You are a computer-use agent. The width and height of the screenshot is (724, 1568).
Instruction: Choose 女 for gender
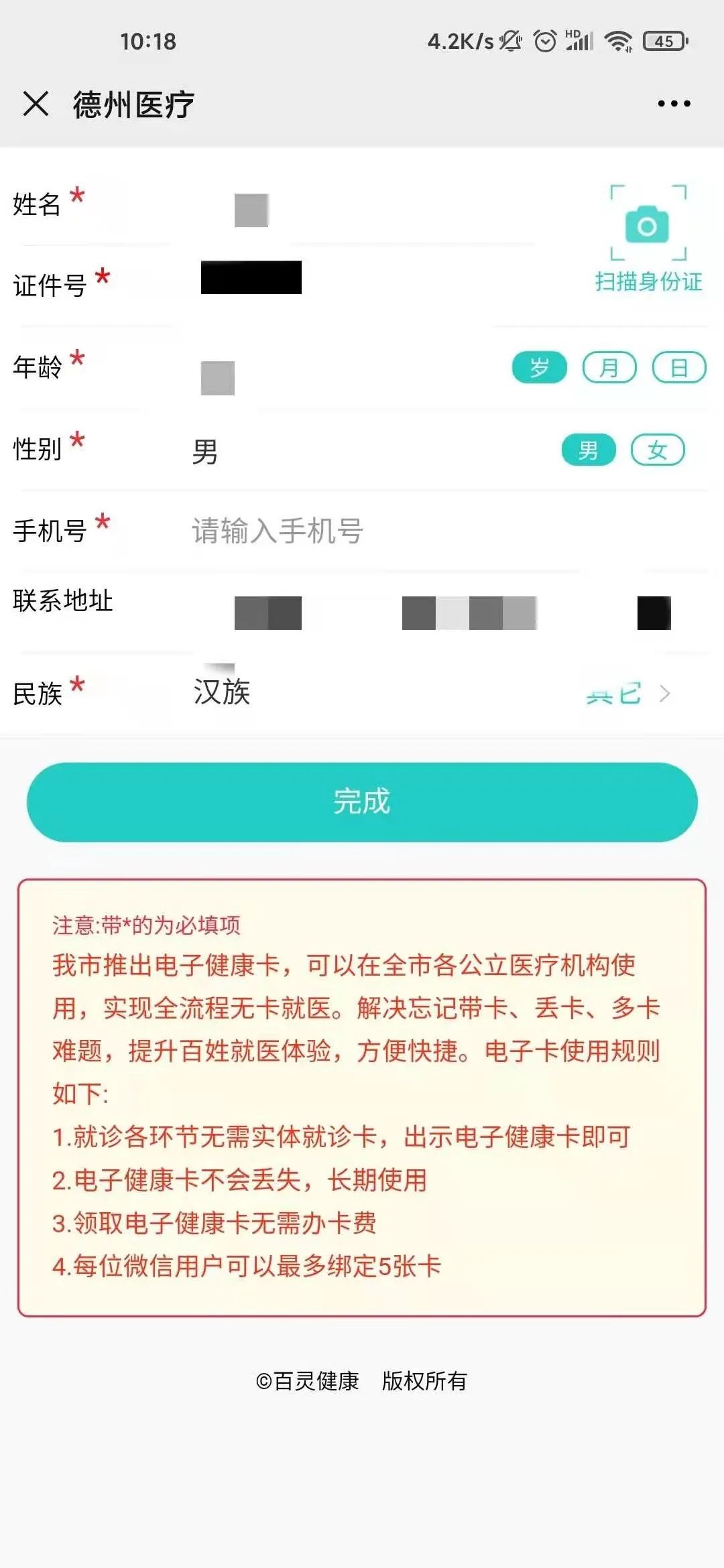tap(658, 450)
